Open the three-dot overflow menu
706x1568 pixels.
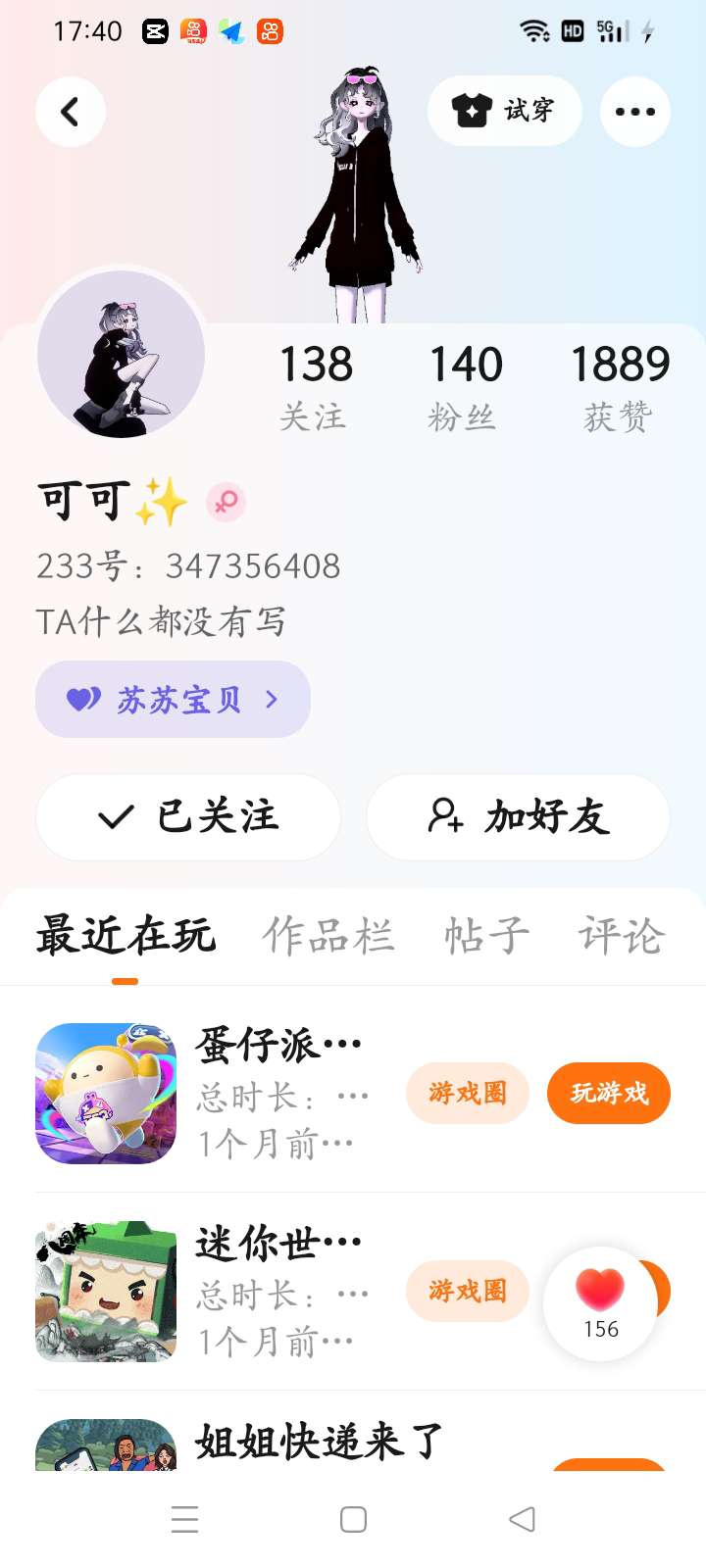point(634,112)
